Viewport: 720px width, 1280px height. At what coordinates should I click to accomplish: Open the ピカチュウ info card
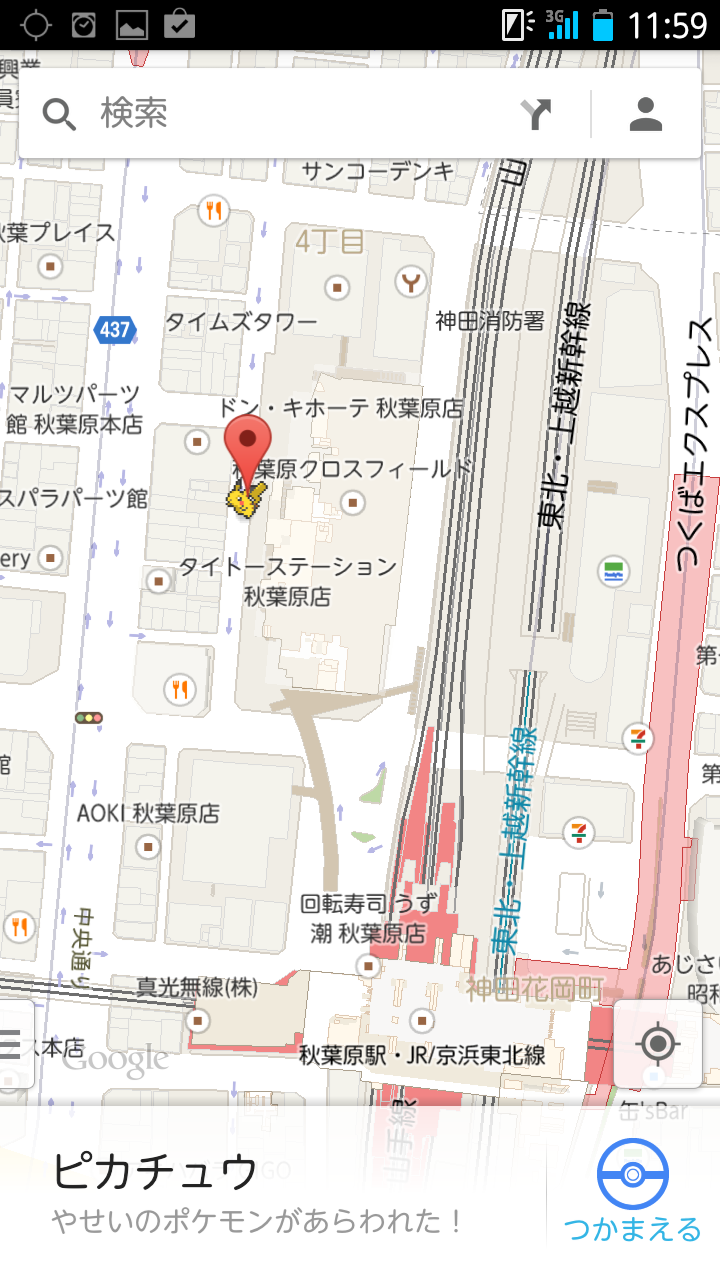(x=270, y=1190)
